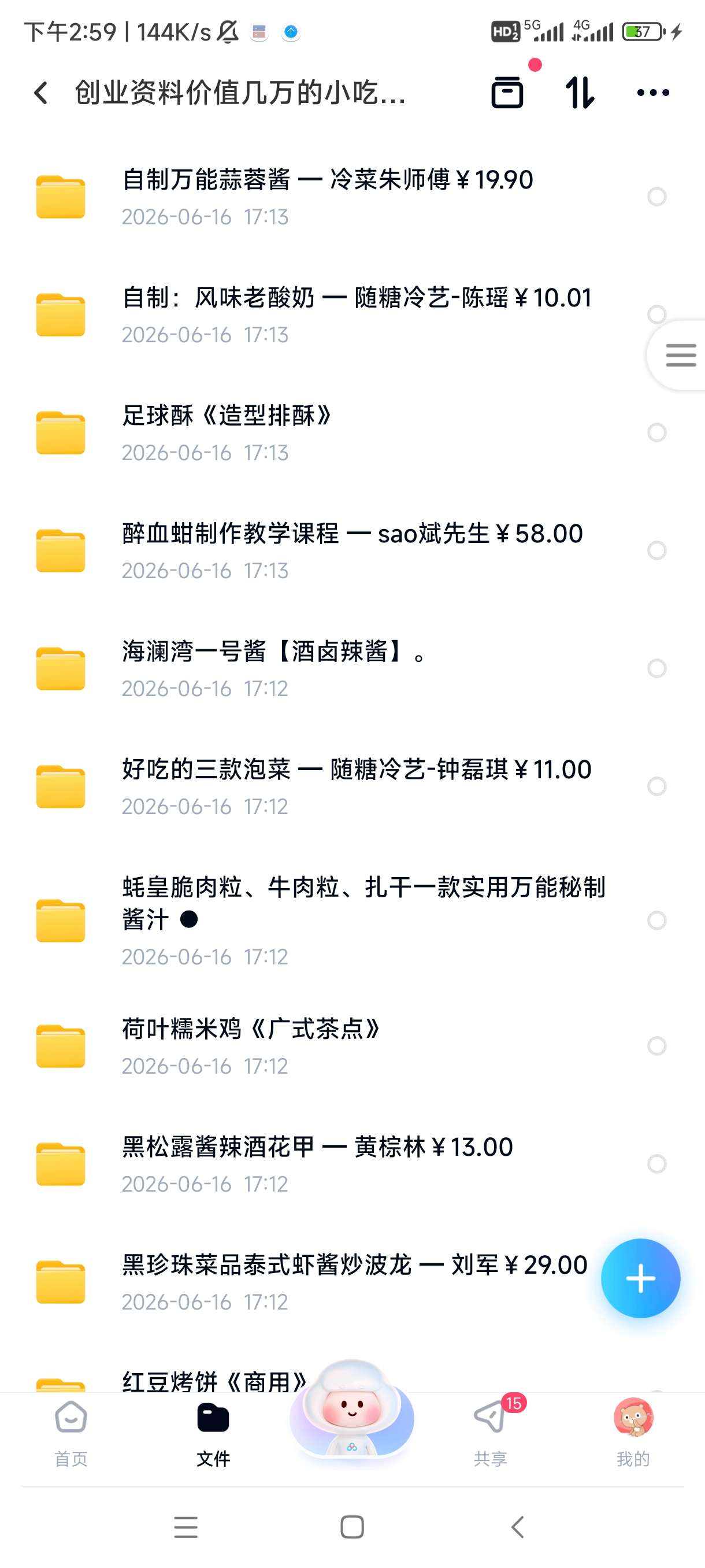The image size is (705, 1568).
Task: Tick the circle next to 荷叶糯米鸡
Action: (657, 1046)
